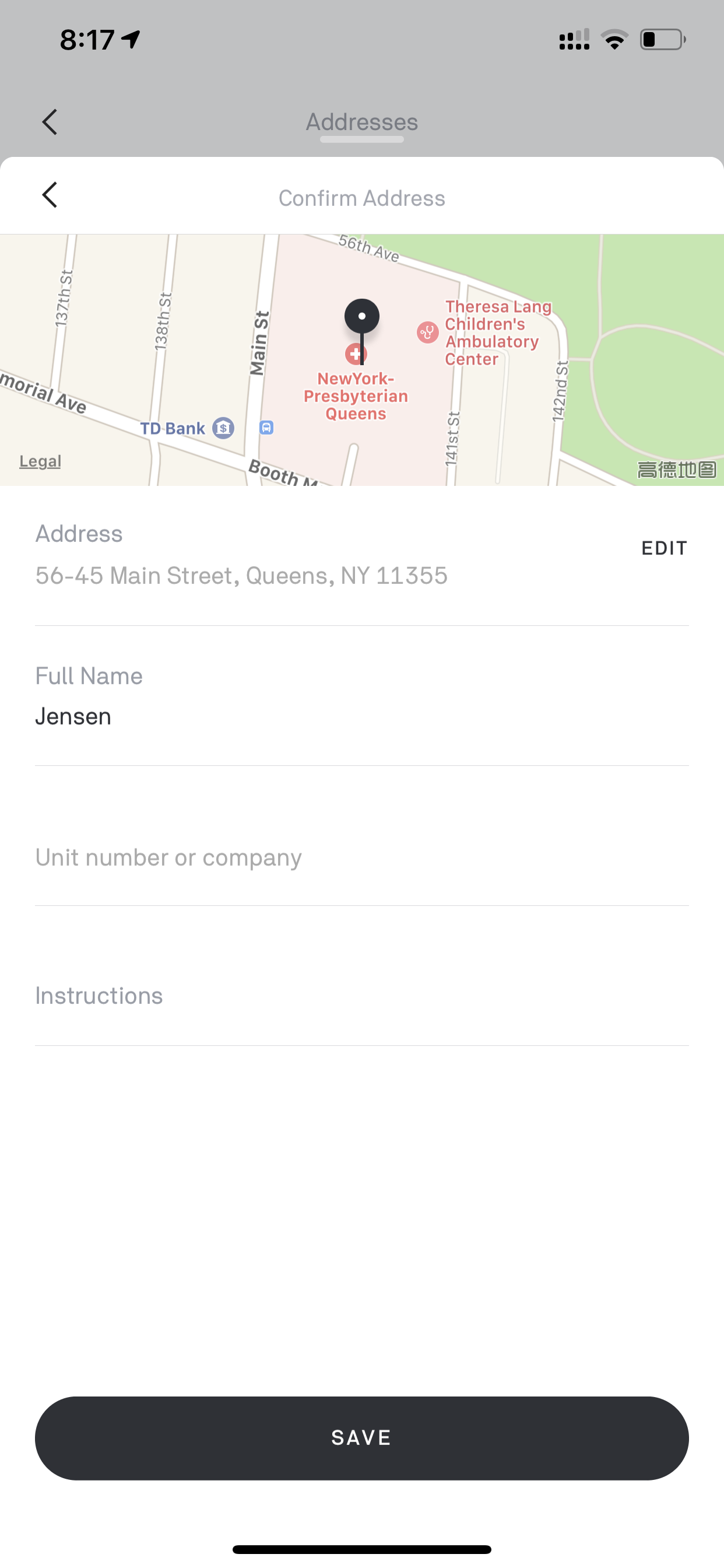The height and width of the screenshot is (1568, 724).
Task: Go back from Confirm Address sheet
Action: pyautogui.click(x=50, y=195)
